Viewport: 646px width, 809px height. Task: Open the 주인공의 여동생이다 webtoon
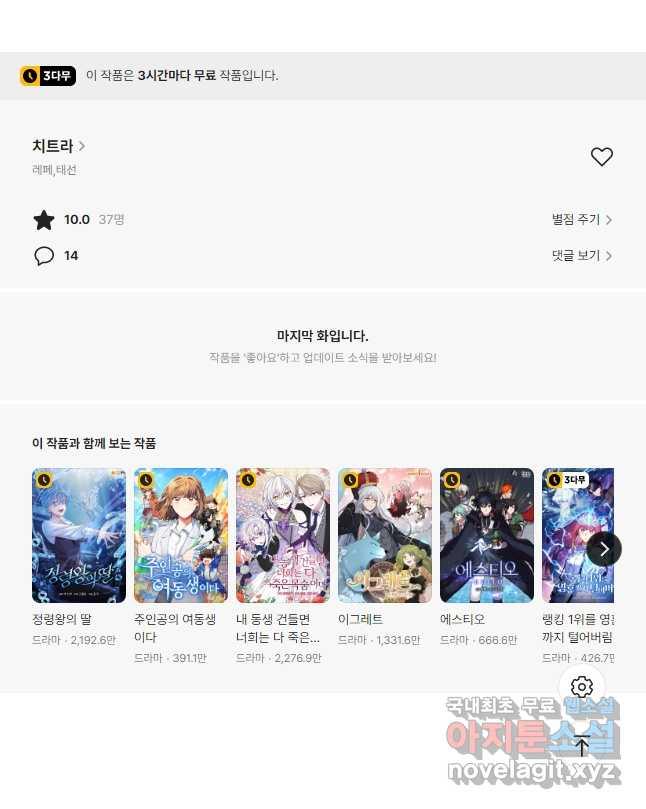[181, 535]
